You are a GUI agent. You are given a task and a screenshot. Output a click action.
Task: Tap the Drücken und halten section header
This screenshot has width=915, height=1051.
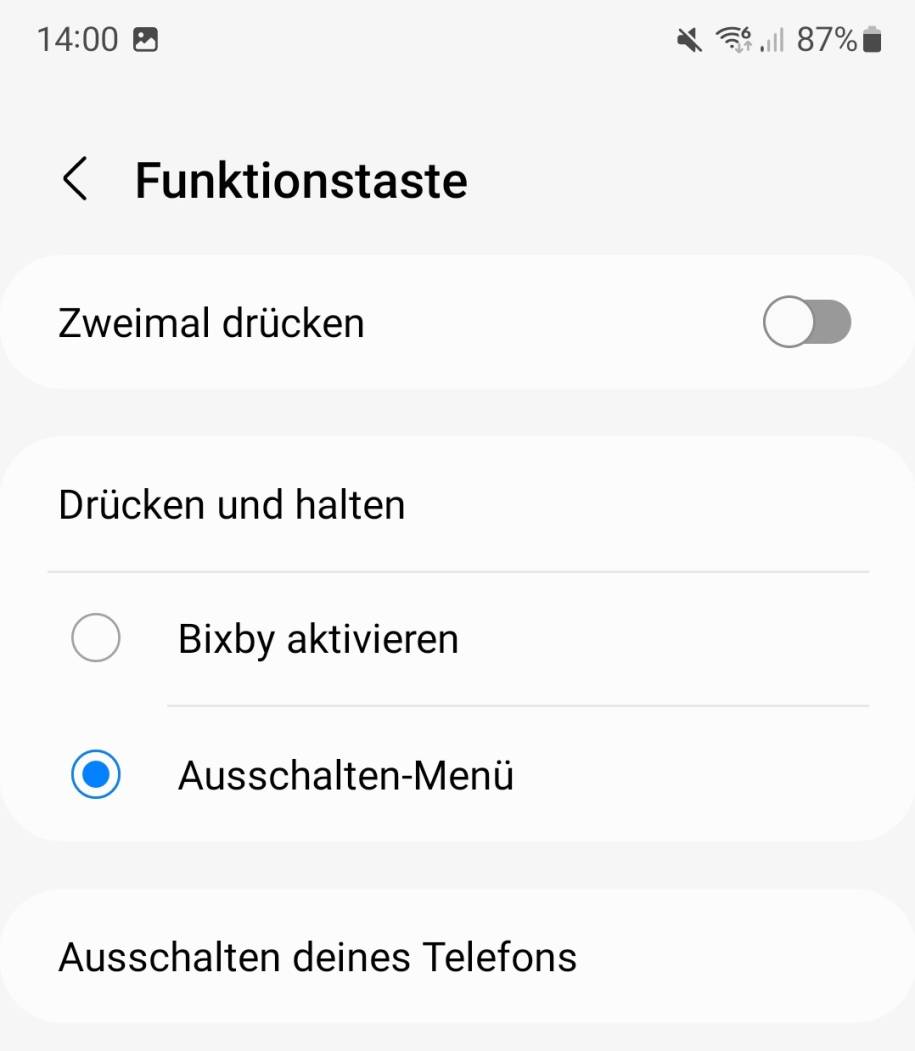tap(231, 505)
